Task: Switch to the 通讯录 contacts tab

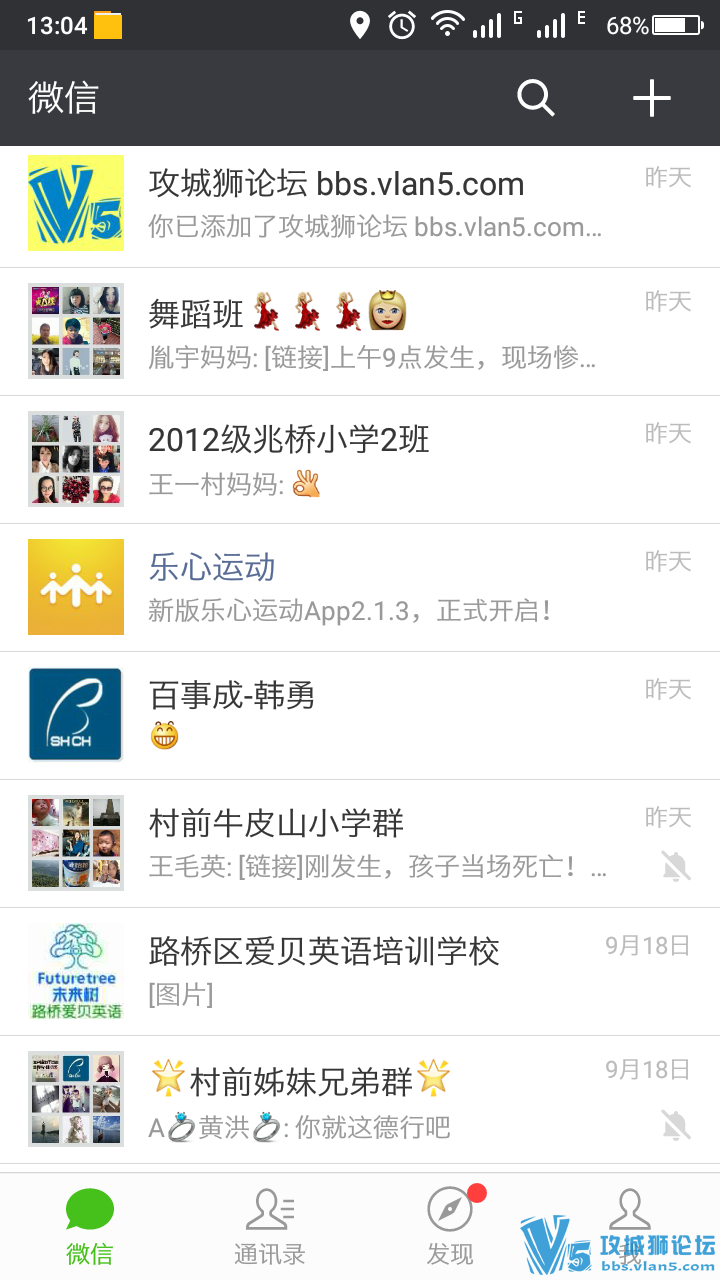Action: point(270,1227)
